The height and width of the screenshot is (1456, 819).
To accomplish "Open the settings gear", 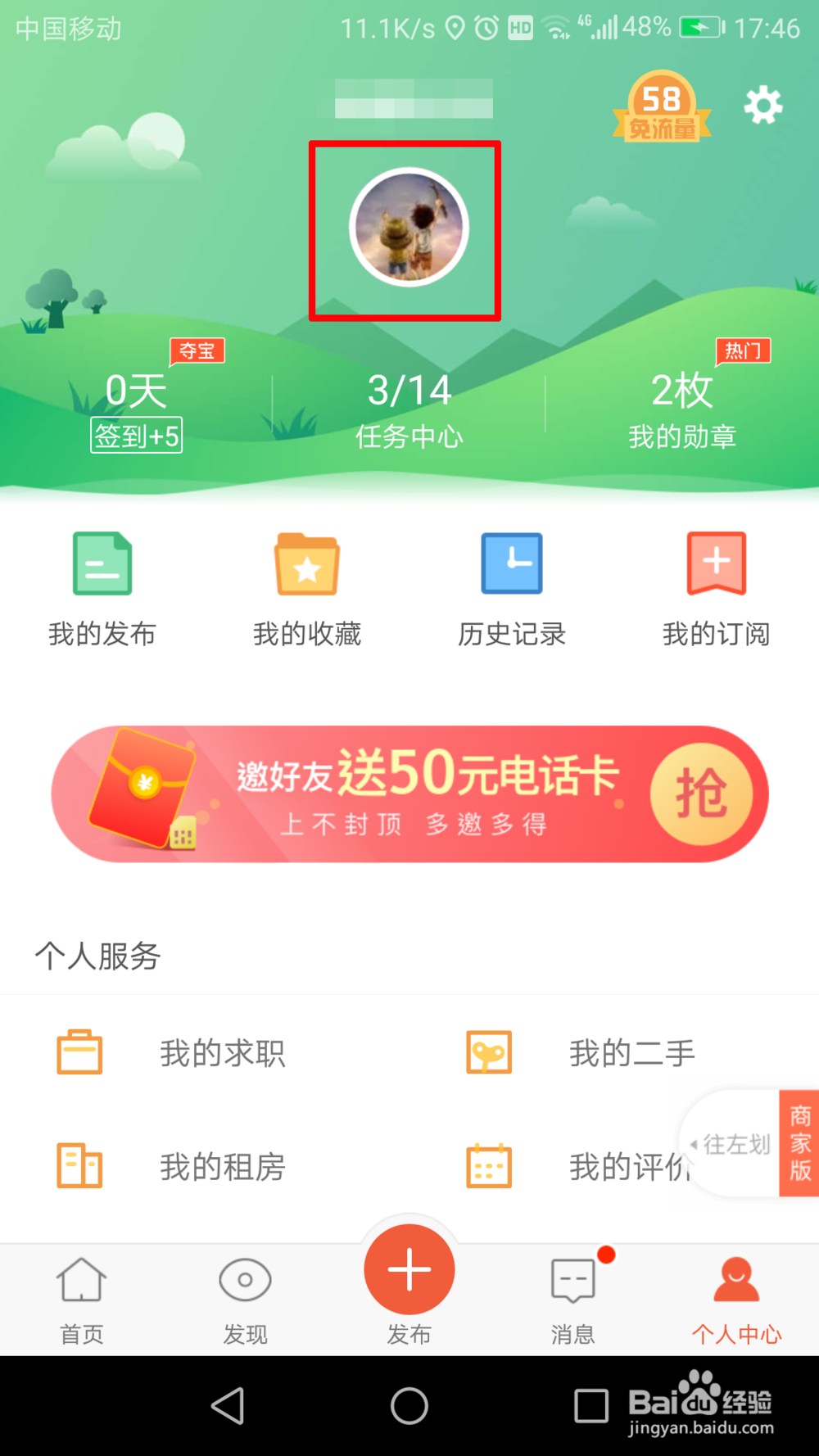I will coord(763,105).
